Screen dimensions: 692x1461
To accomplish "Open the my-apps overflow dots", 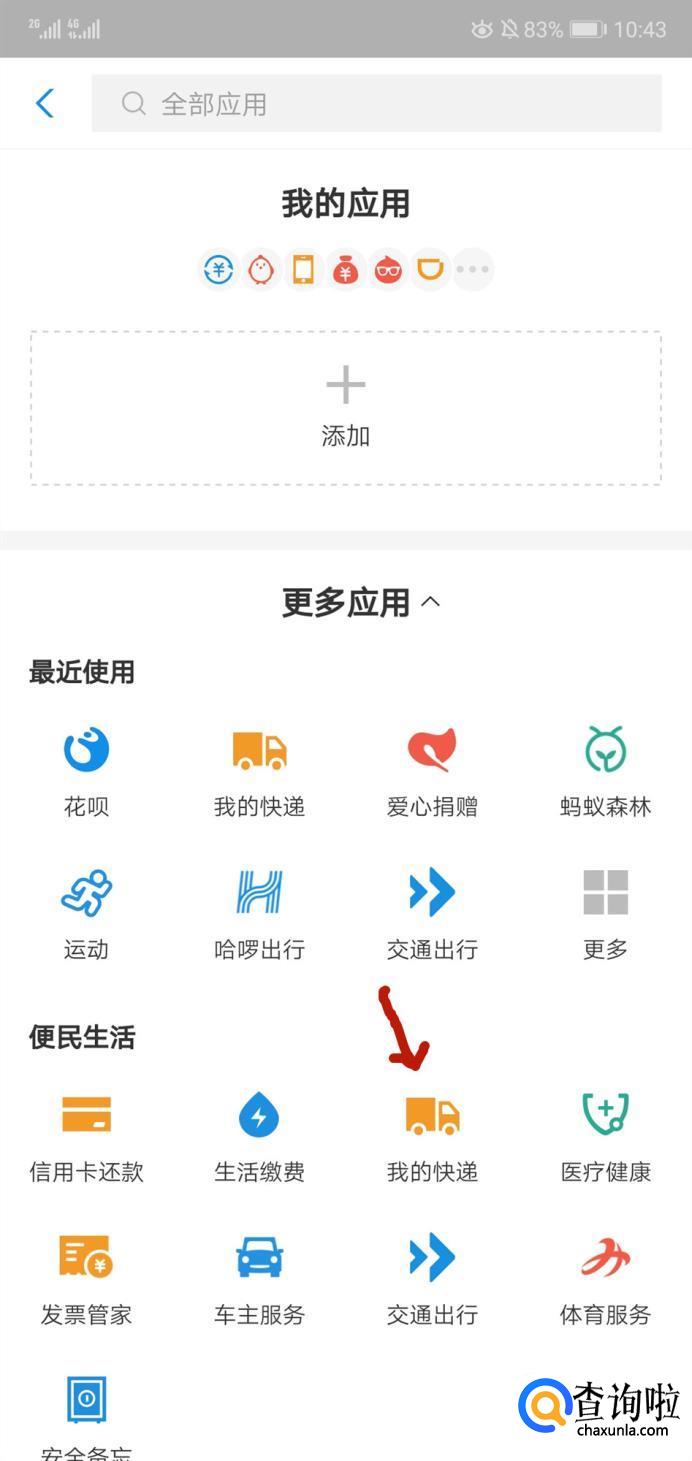I will 473,269.
